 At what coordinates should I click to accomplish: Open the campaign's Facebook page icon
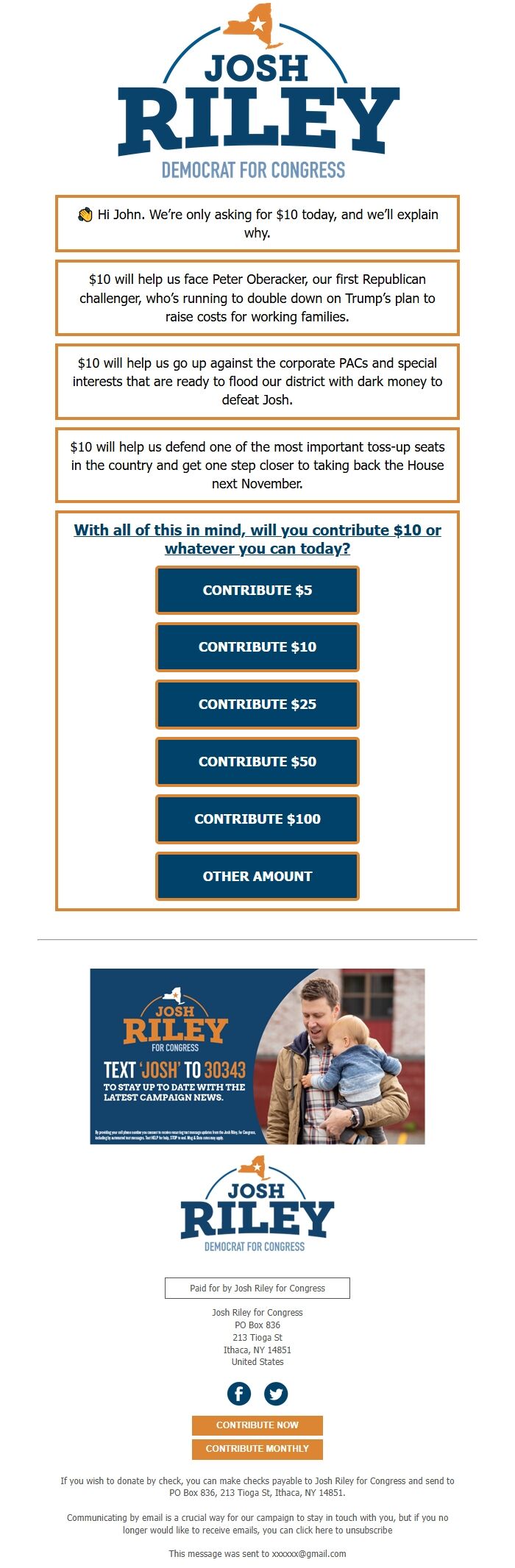coord(239,1394)
